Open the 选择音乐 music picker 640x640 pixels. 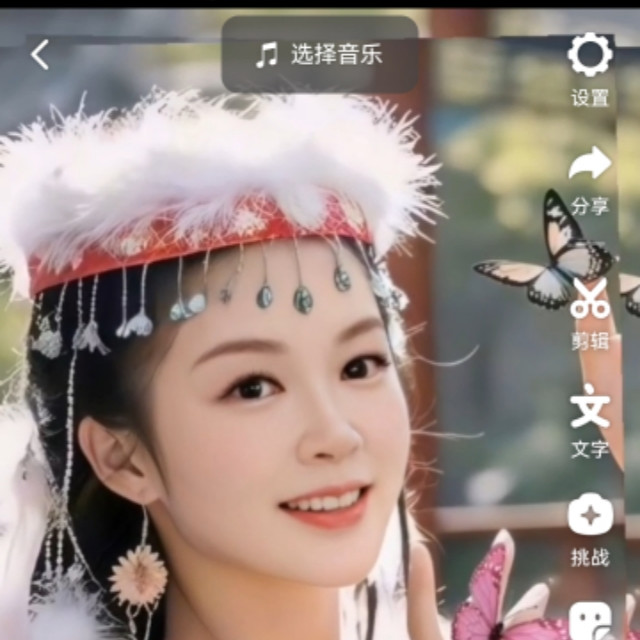320,55
